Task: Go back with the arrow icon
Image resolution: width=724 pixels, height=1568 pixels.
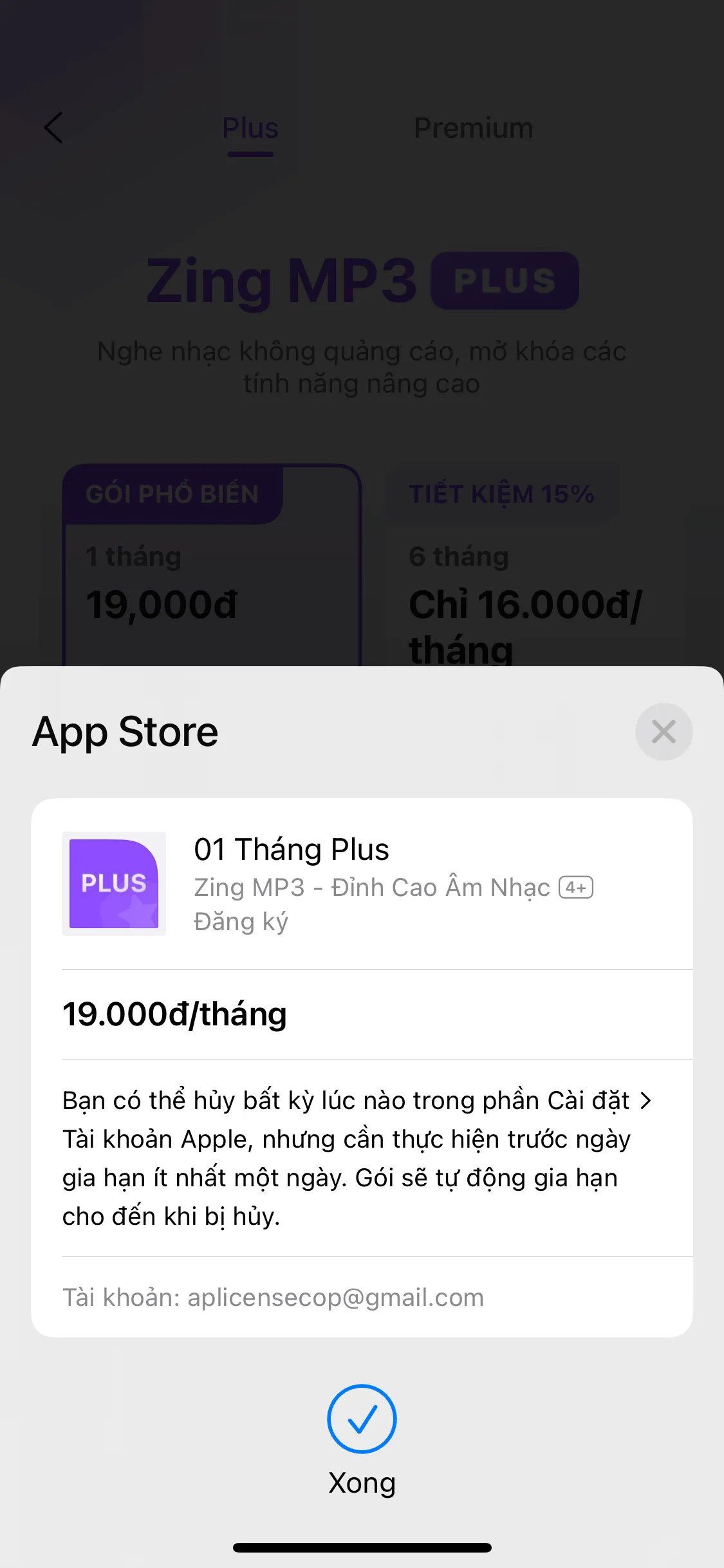Action: click(x=54, y=127)
